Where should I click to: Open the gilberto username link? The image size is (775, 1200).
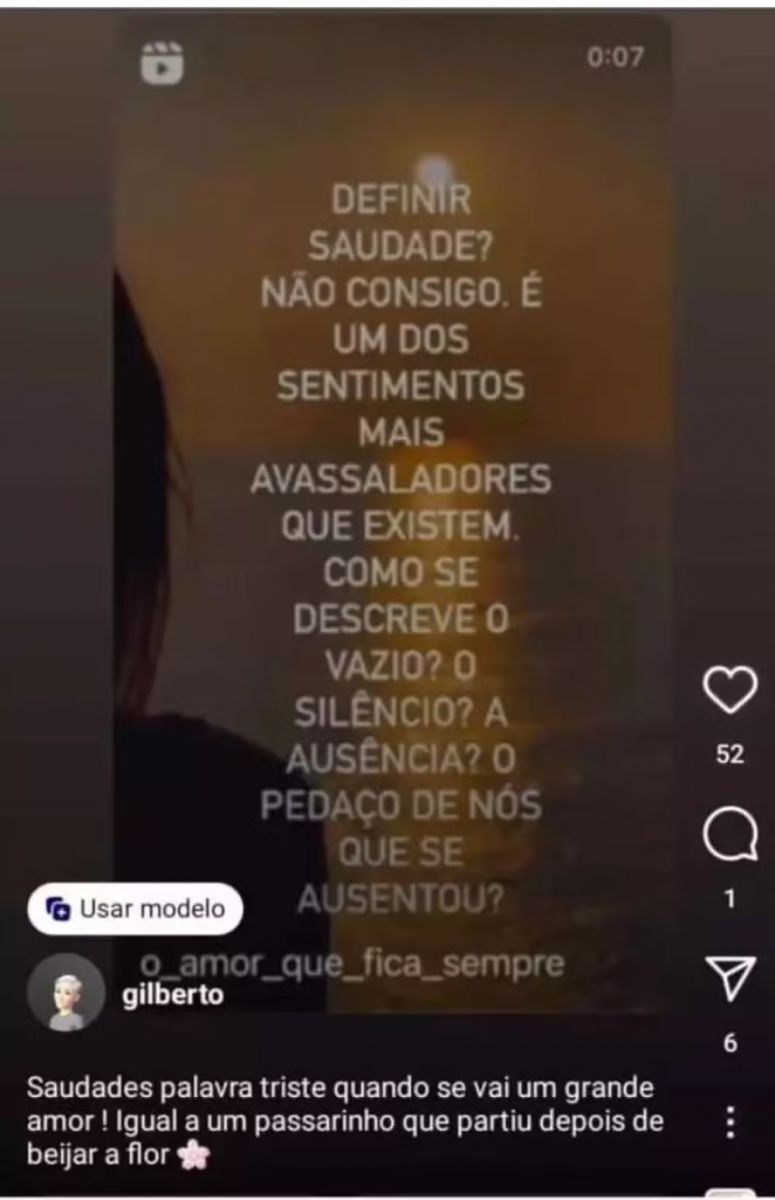(172, 996)
